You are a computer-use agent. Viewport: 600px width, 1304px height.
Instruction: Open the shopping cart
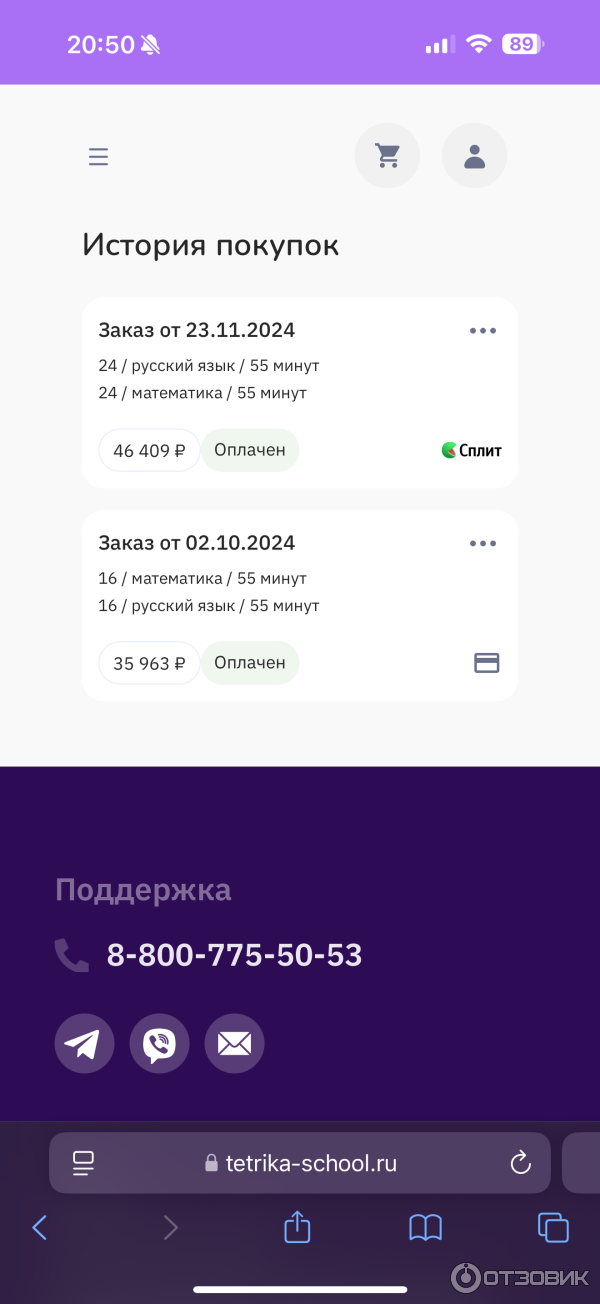[x=387, y=156]
